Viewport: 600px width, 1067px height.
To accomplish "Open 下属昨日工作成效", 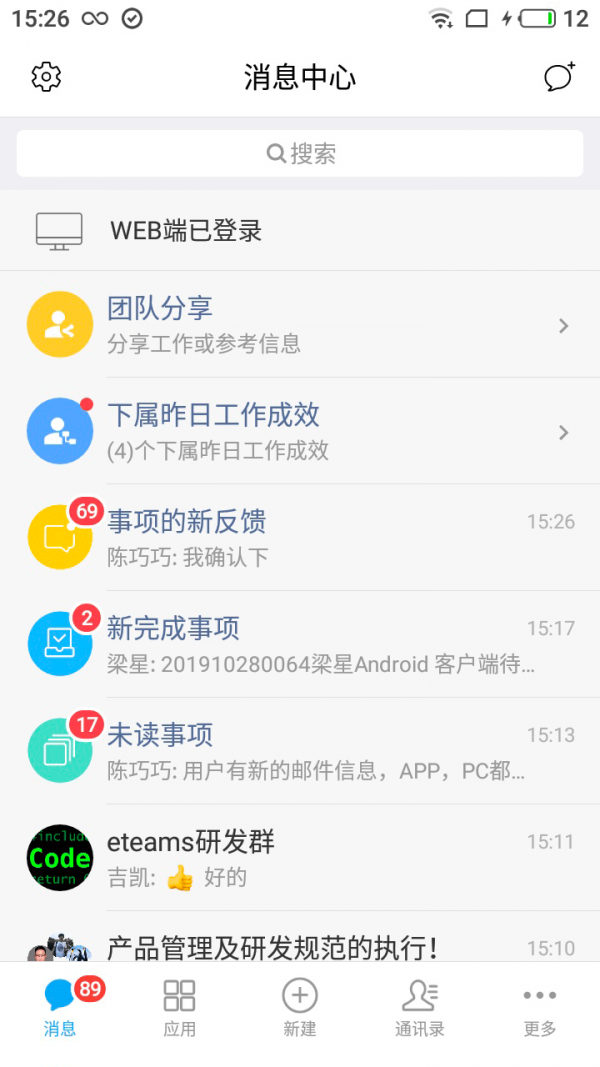I will (300, 431).
